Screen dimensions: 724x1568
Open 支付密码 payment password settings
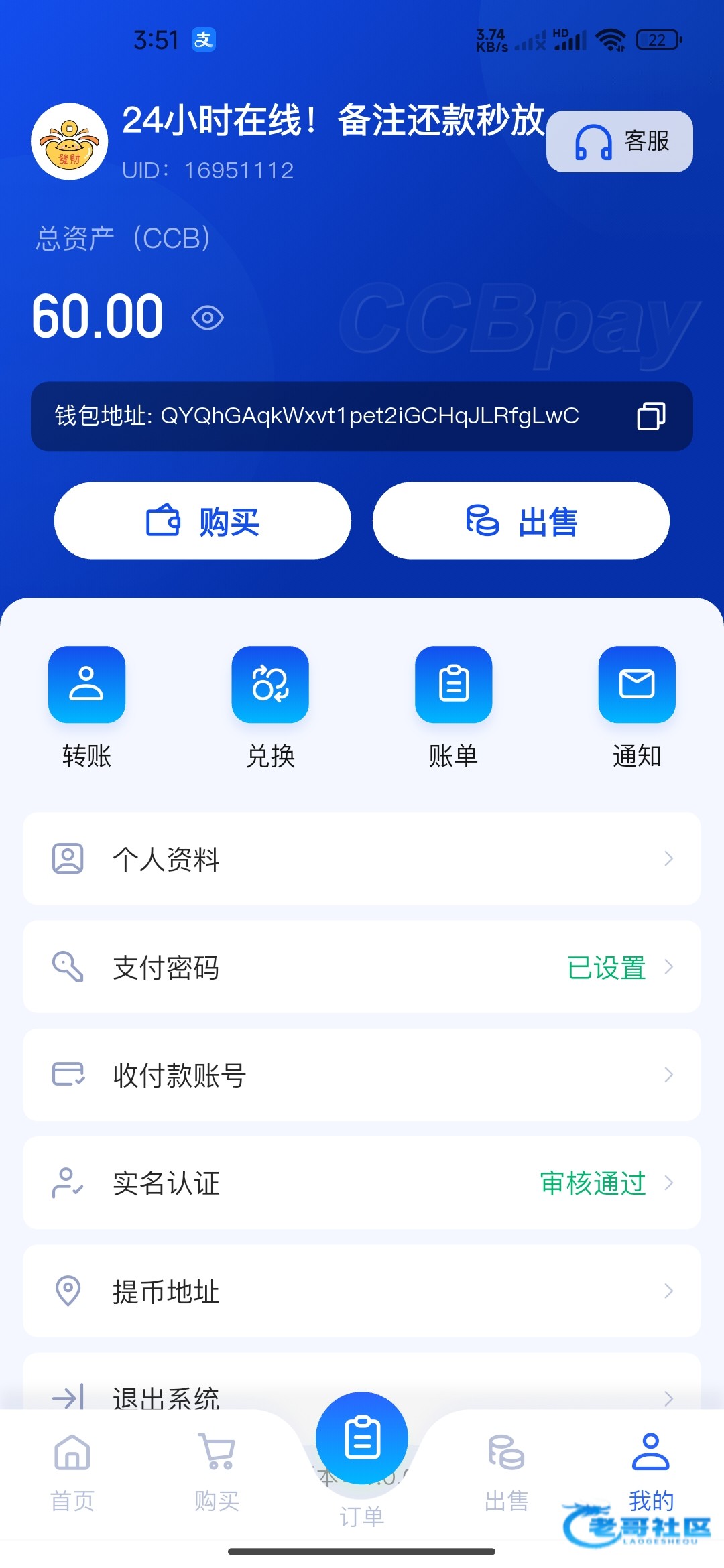pos(362,967)
